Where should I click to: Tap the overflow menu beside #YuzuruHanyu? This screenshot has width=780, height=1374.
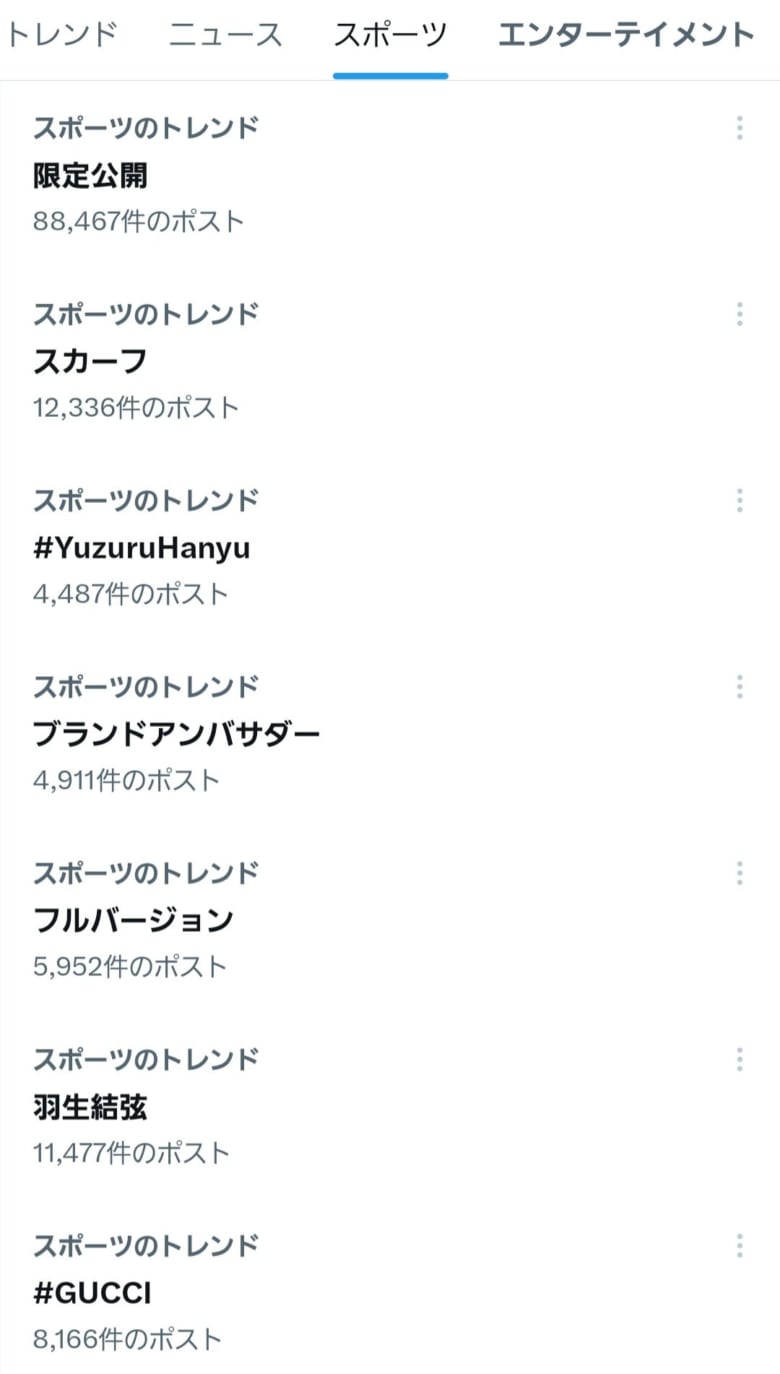(739, 500)
